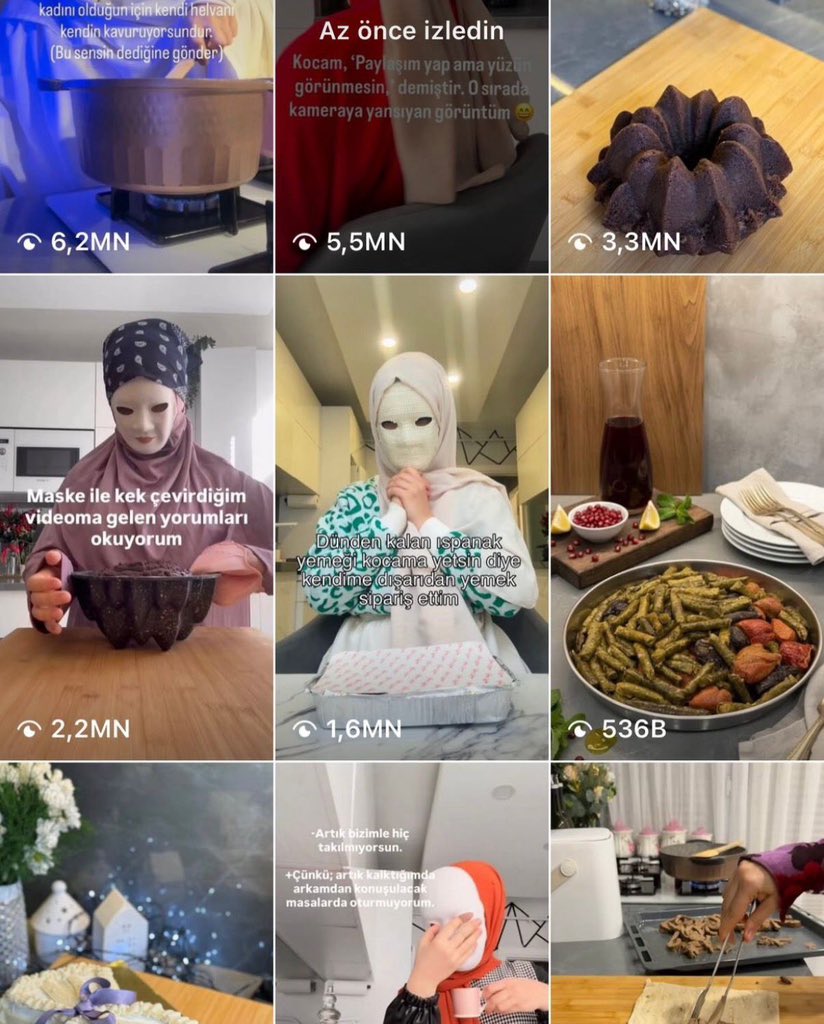Open the helva pot video with 6,2MN views

pyautogui.click(x=136, y=135)
